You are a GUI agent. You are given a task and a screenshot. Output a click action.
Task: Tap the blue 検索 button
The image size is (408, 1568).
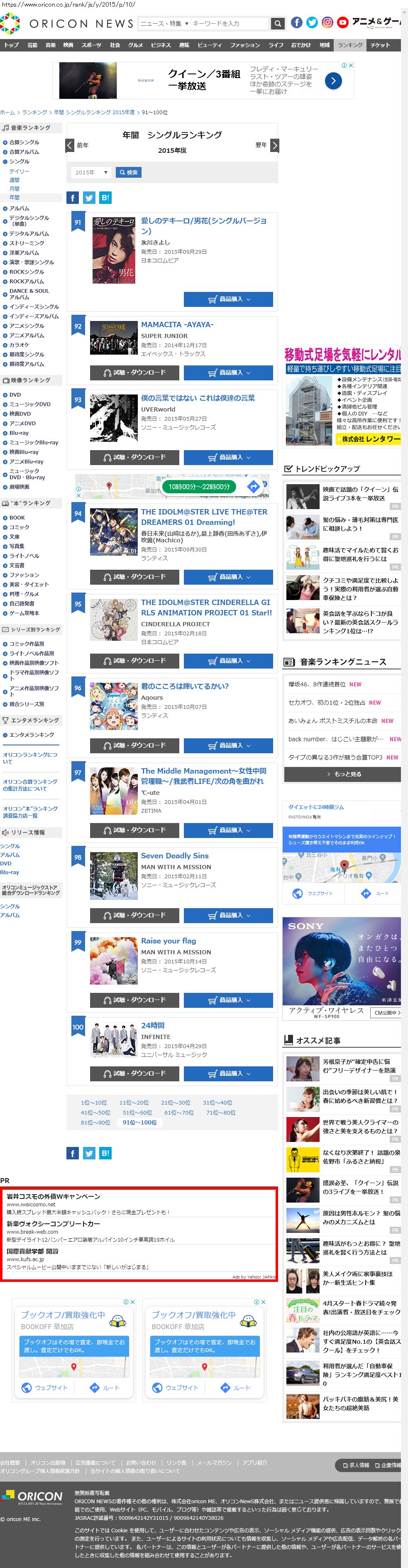point(128,172)
